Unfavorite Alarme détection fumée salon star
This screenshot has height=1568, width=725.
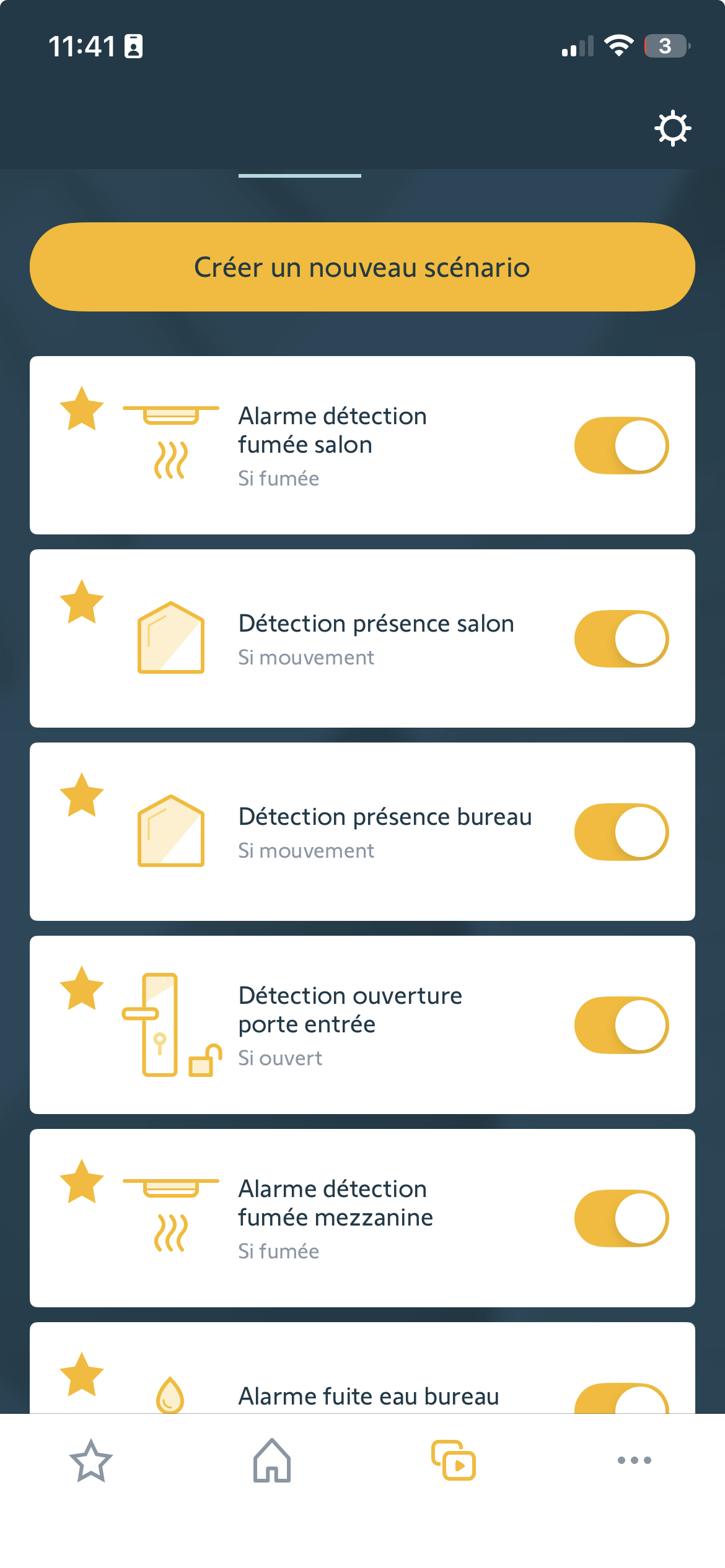tap(81, 409)
